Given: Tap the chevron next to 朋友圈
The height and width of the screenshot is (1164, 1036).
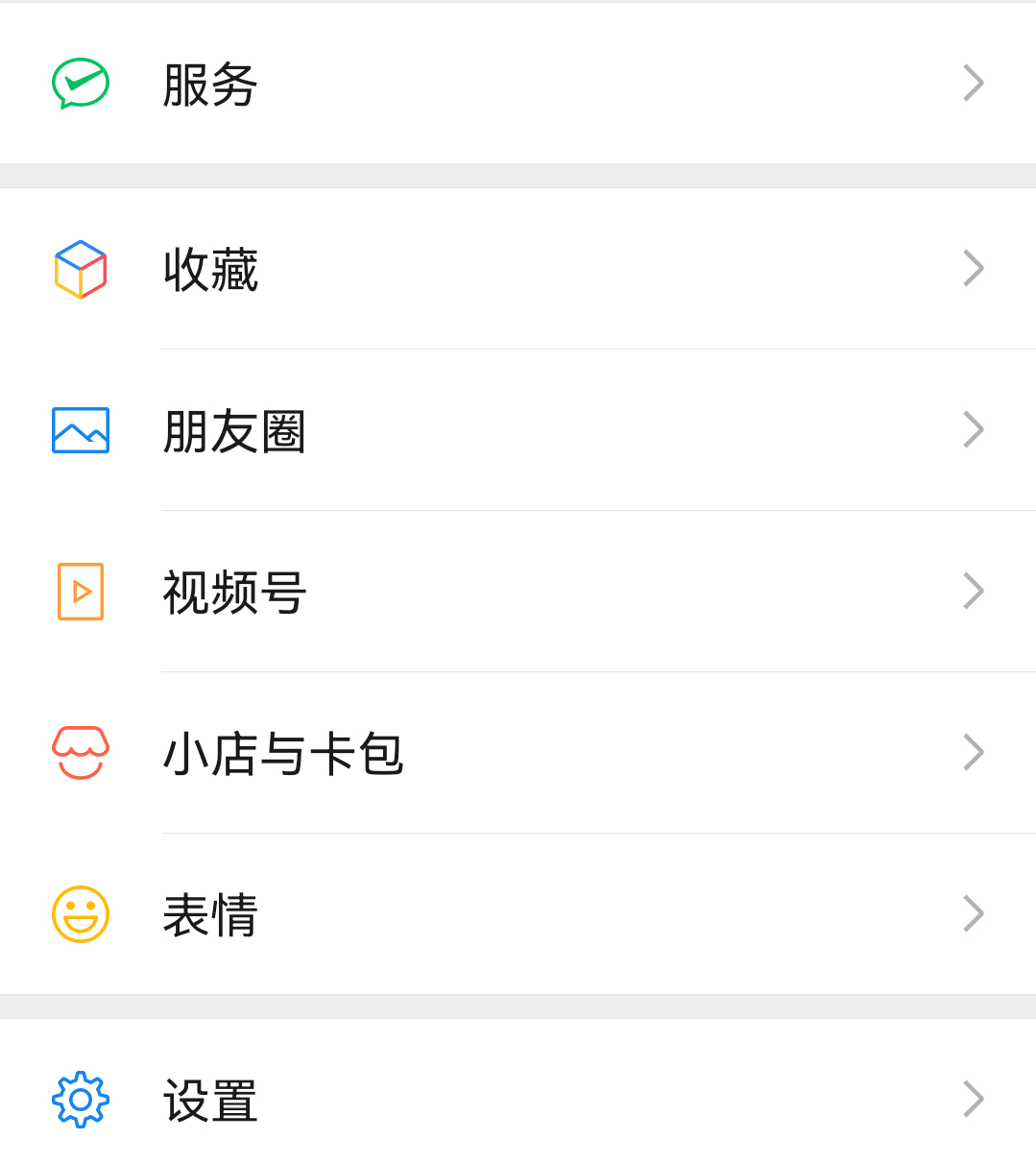Looking at the screenshot, I should coord(974,431).
